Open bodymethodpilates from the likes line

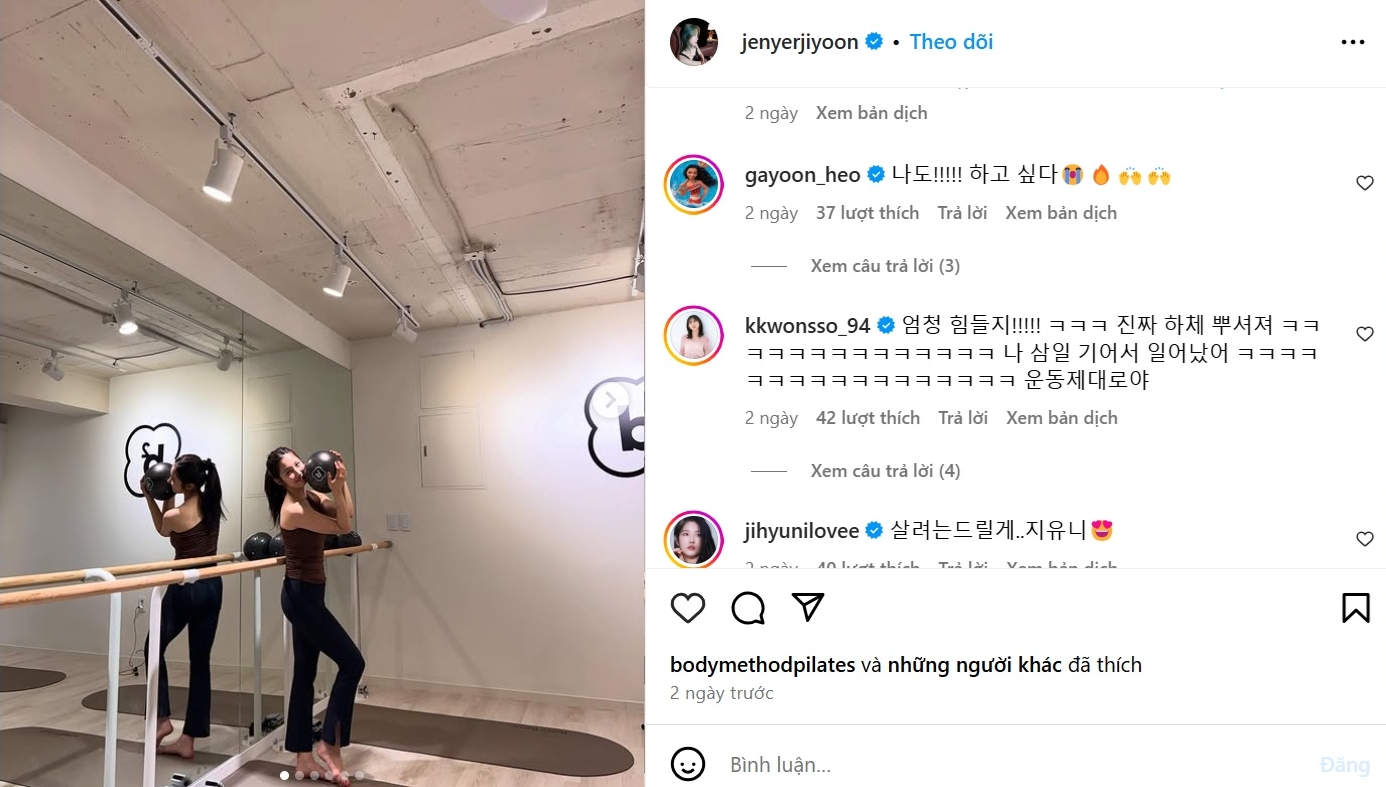coord(762,665)
